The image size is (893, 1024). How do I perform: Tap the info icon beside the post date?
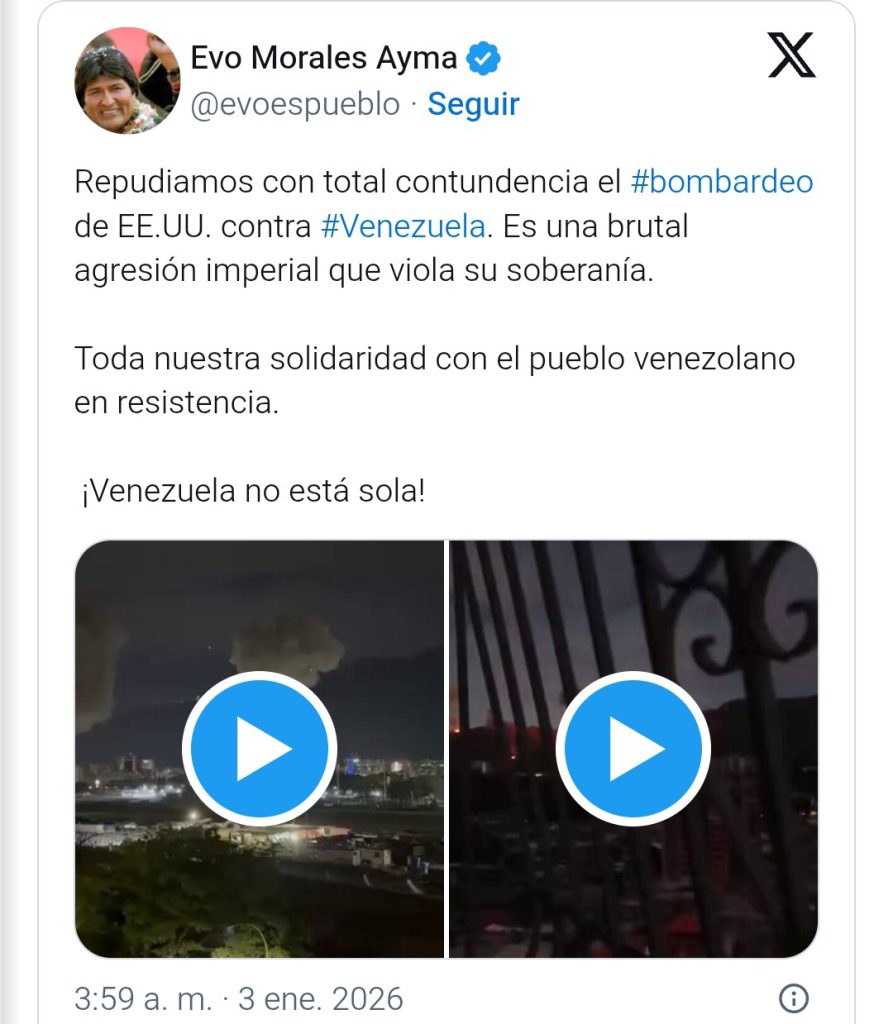pos(792,998)
